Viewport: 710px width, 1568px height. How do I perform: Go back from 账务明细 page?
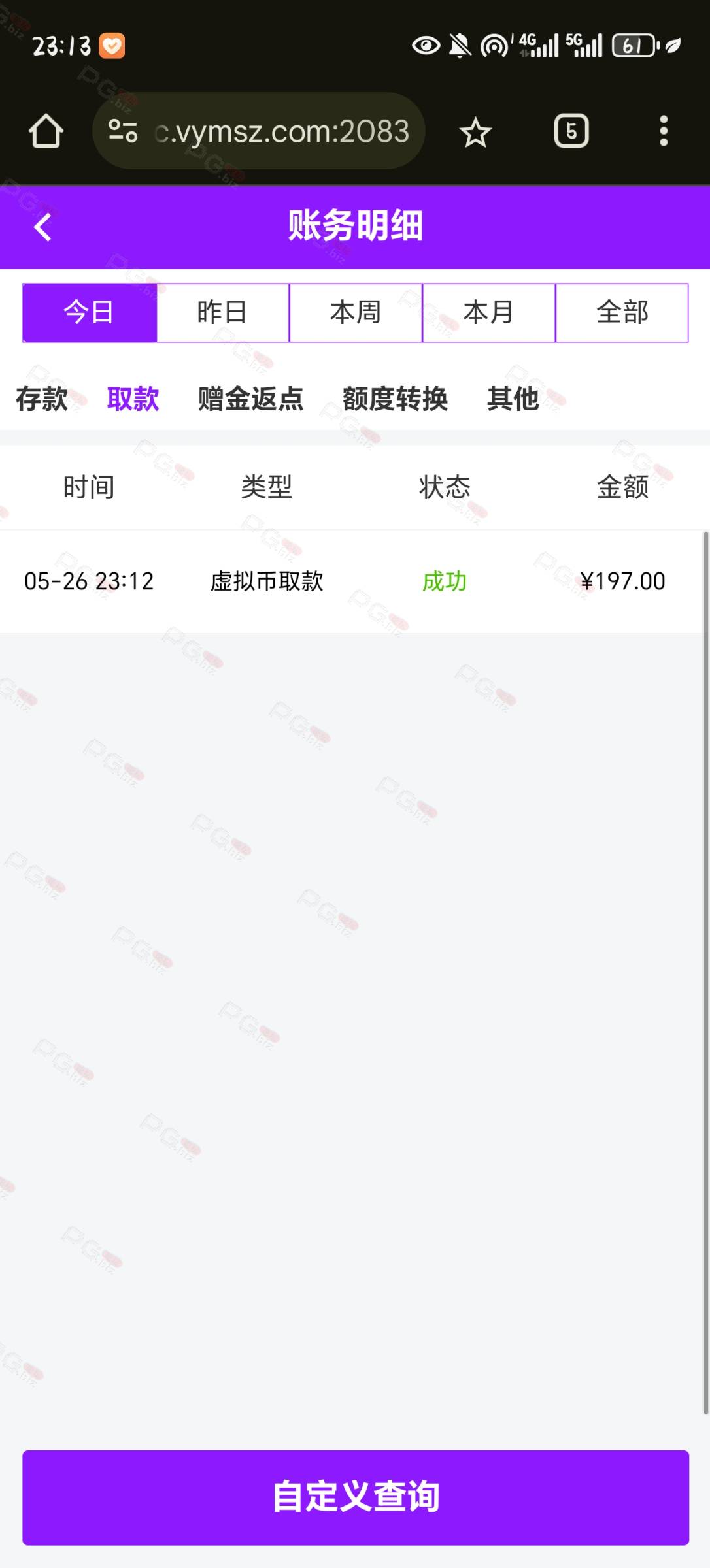(x=43, y=227)
